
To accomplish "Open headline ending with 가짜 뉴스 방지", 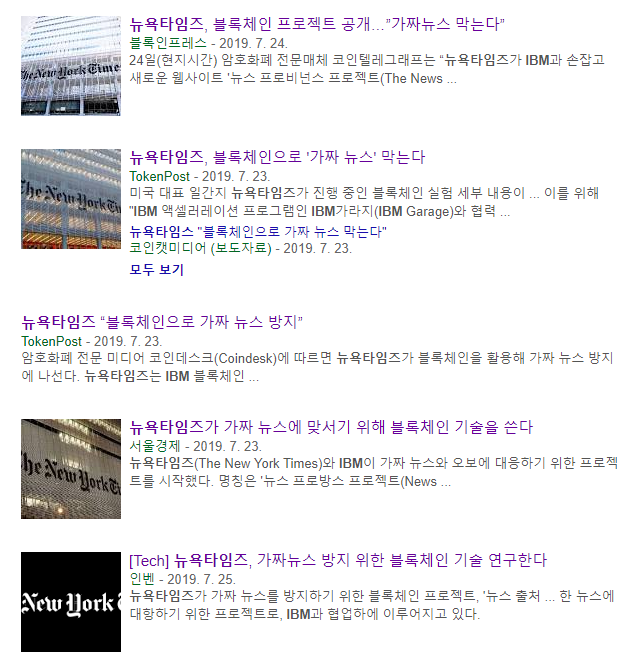I will [x=162, y=322].
